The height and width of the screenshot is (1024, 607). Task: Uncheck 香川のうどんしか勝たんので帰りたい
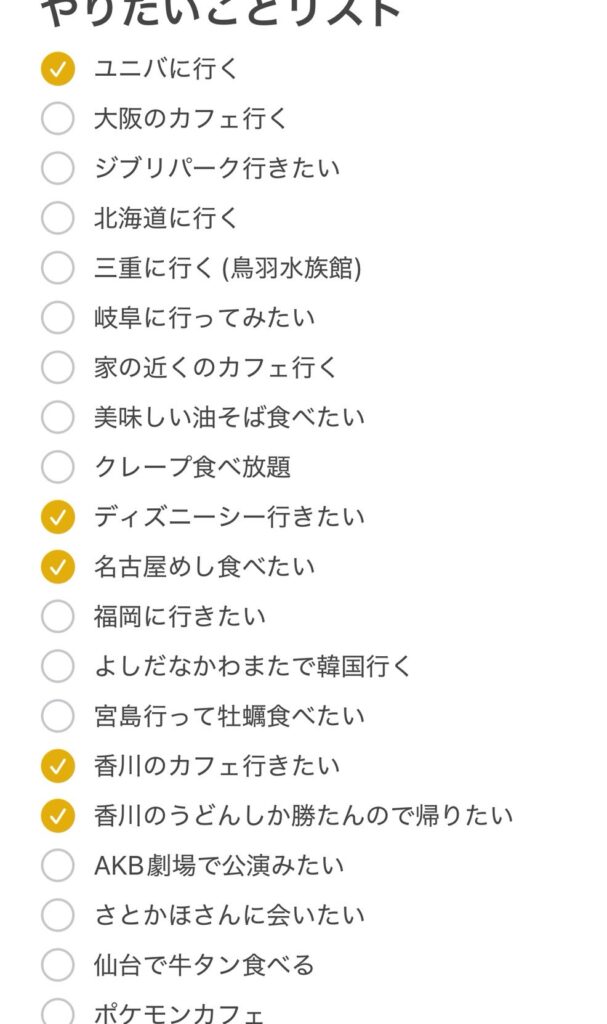click(57, 815)
